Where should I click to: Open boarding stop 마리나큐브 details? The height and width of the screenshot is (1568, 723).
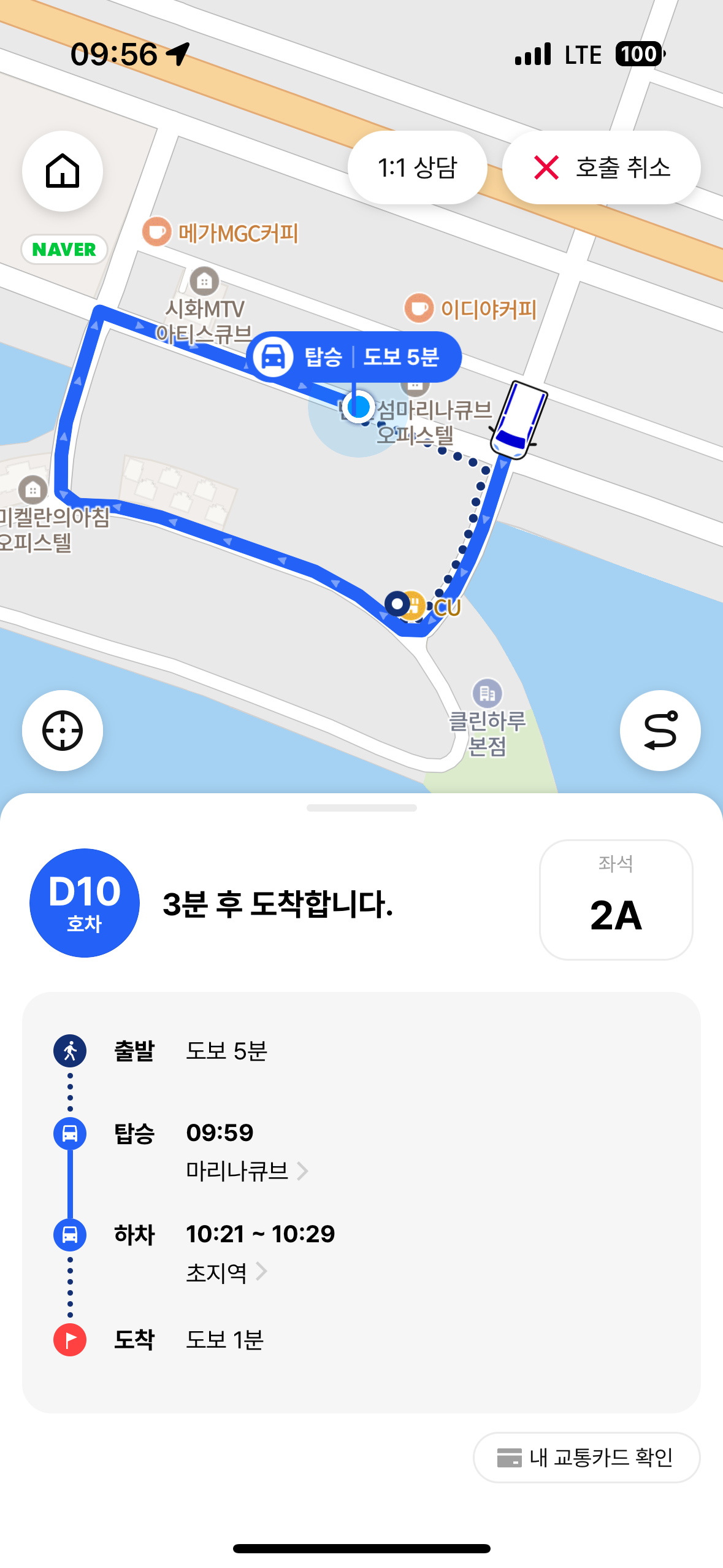pyautogui.click(x=247, y=1171)
